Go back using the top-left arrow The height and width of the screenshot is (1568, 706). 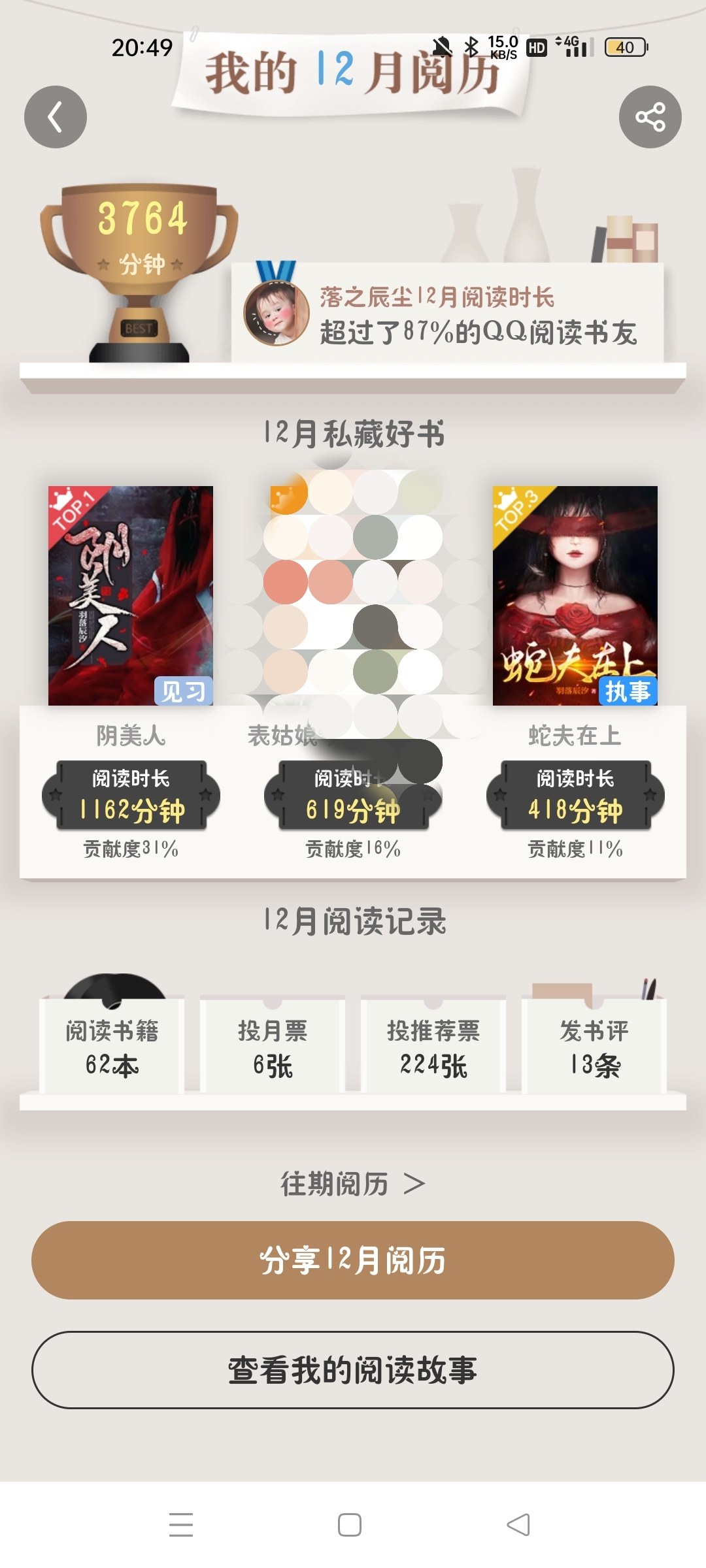tap(56, 117)
